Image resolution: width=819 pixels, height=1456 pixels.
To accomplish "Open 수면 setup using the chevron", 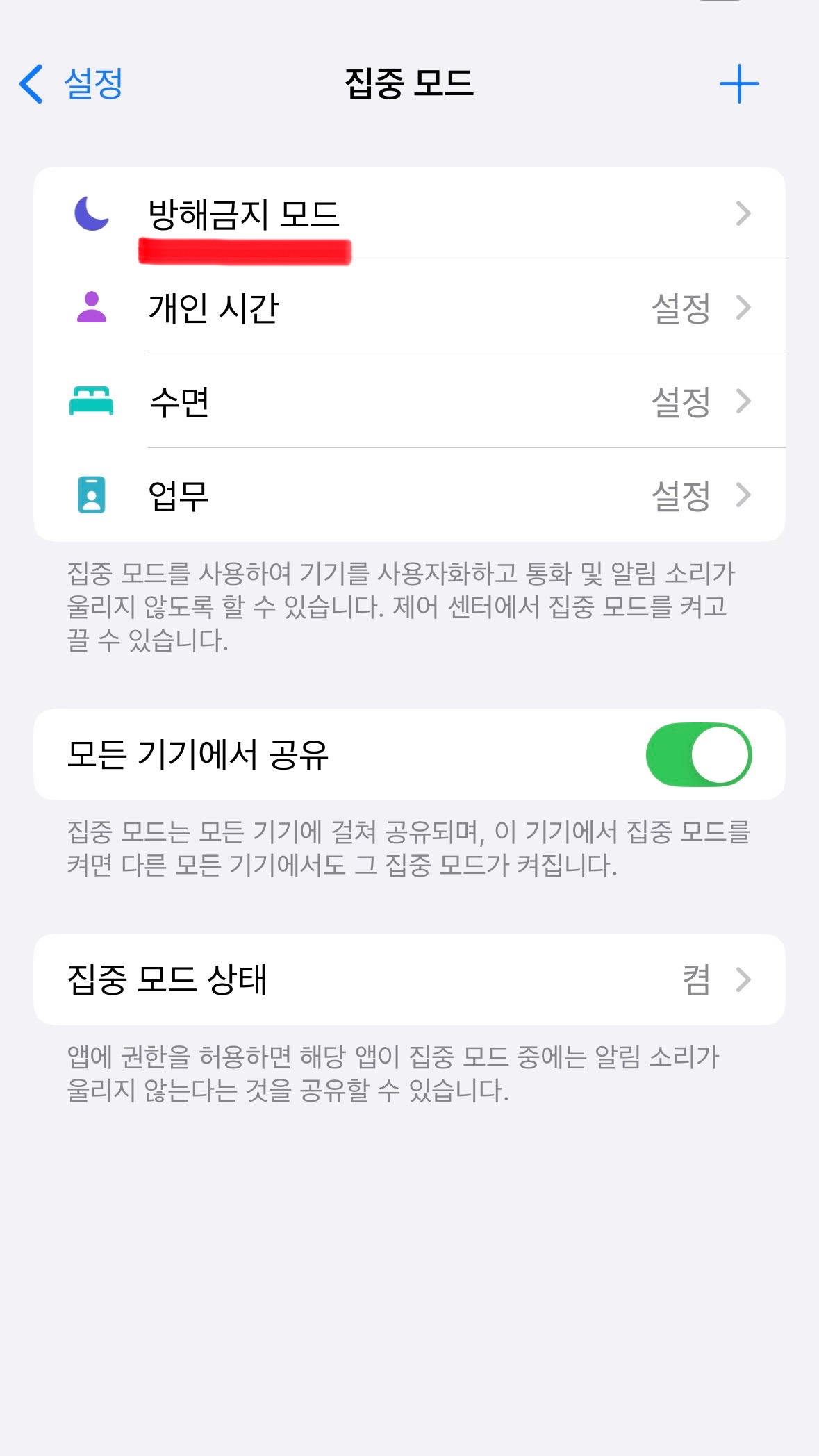I will pyautogui.click(x=745, y=401).
